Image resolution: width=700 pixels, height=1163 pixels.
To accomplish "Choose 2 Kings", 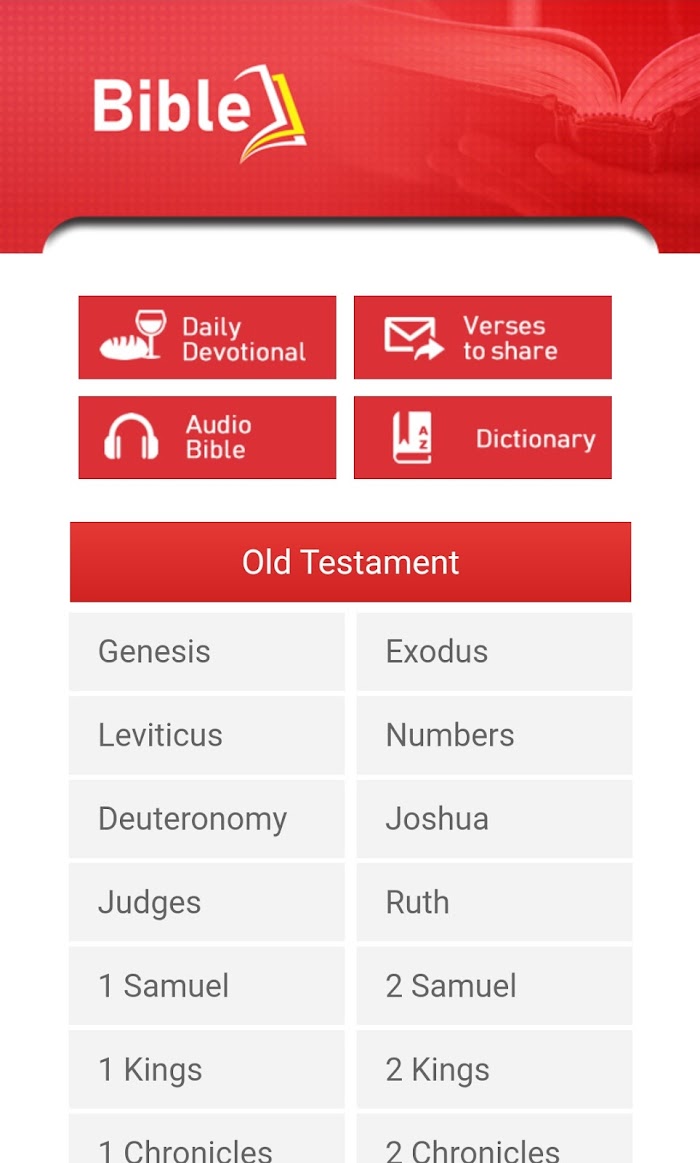I will [495, 1070].
